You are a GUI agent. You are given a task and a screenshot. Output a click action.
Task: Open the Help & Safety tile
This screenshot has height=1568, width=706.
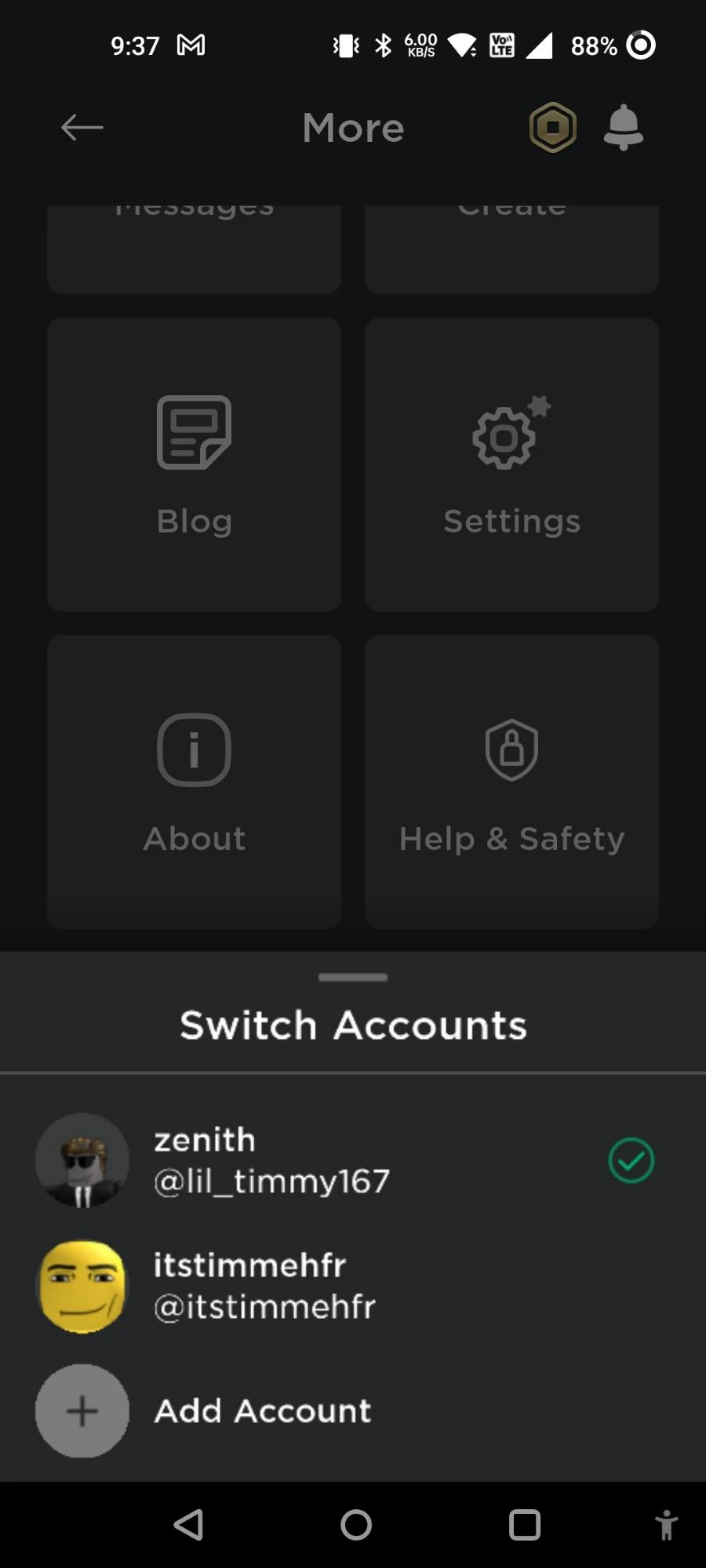[511, 782]
